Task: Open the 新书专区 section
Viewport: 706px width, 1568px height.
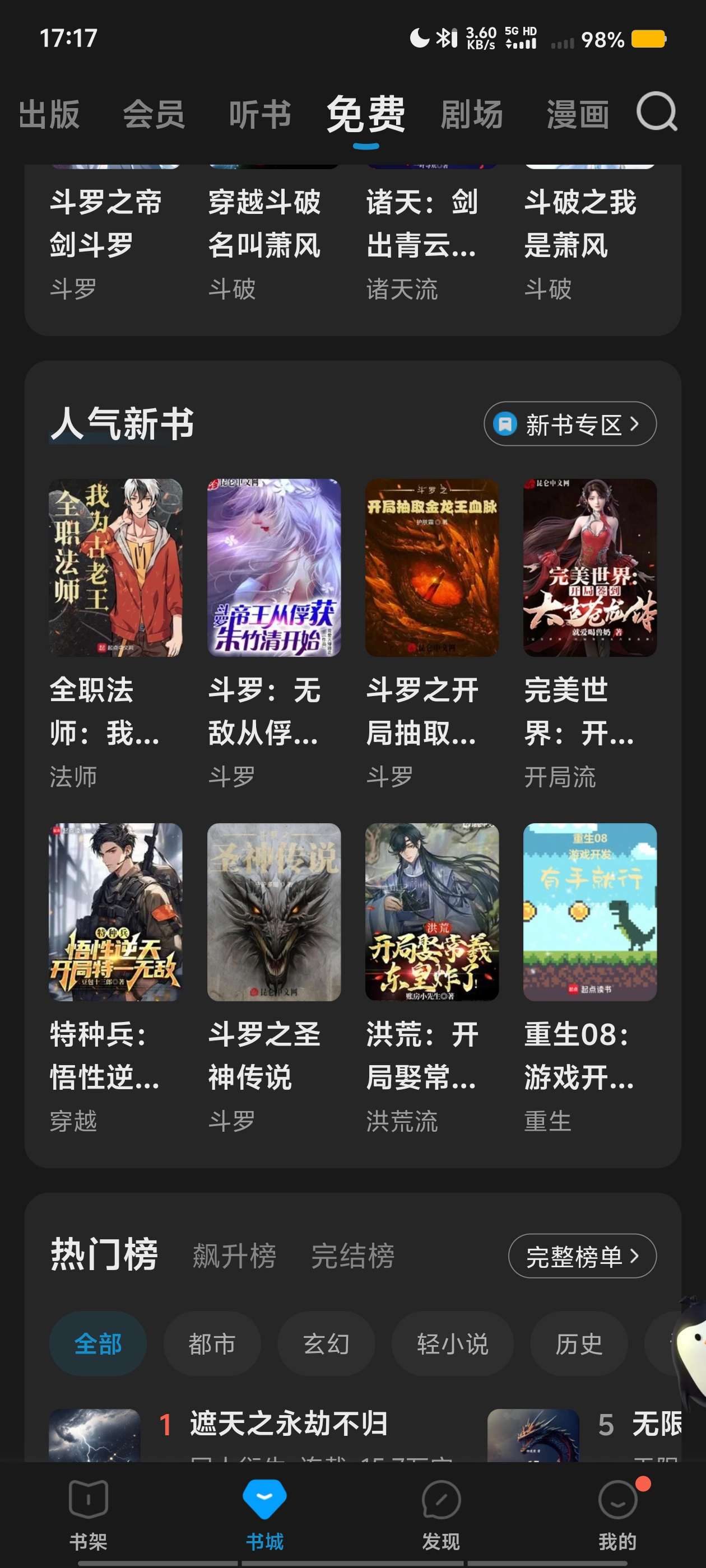Action: 569,424
